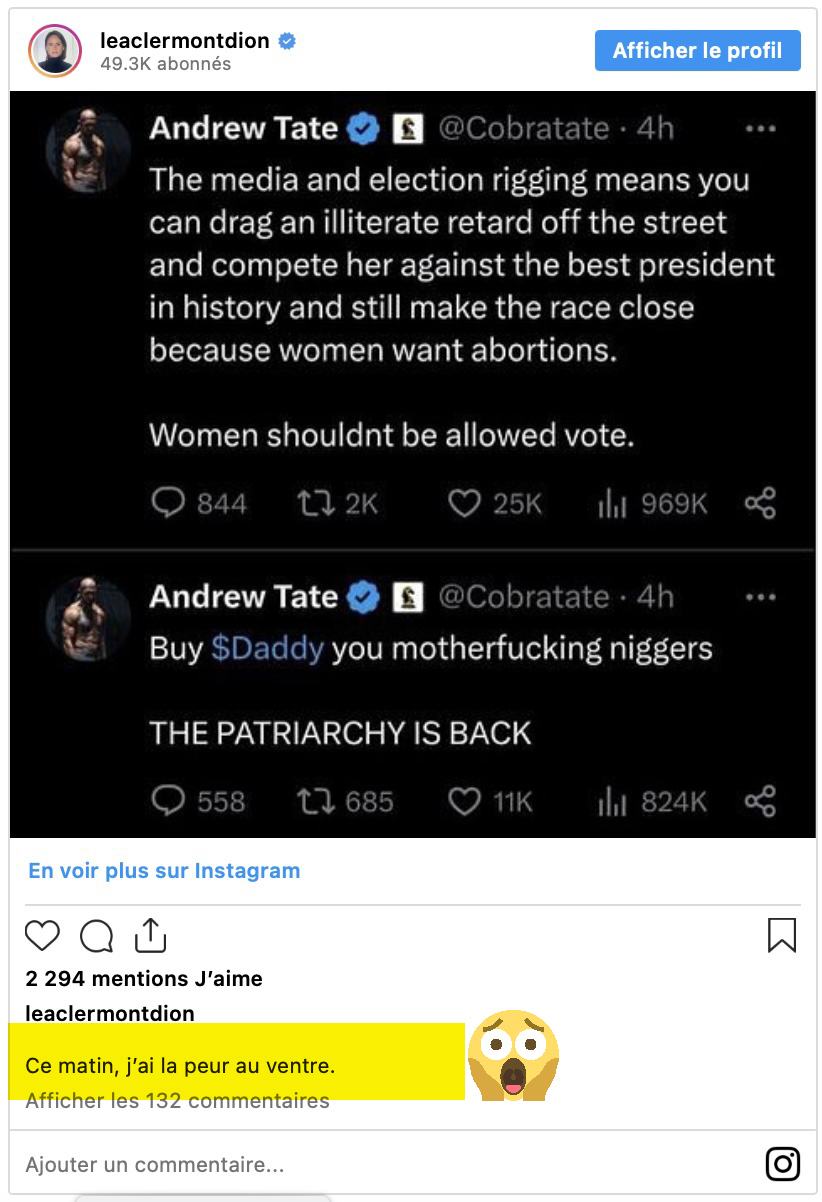Open comments via the speech bubble icon

pos(96,935)
